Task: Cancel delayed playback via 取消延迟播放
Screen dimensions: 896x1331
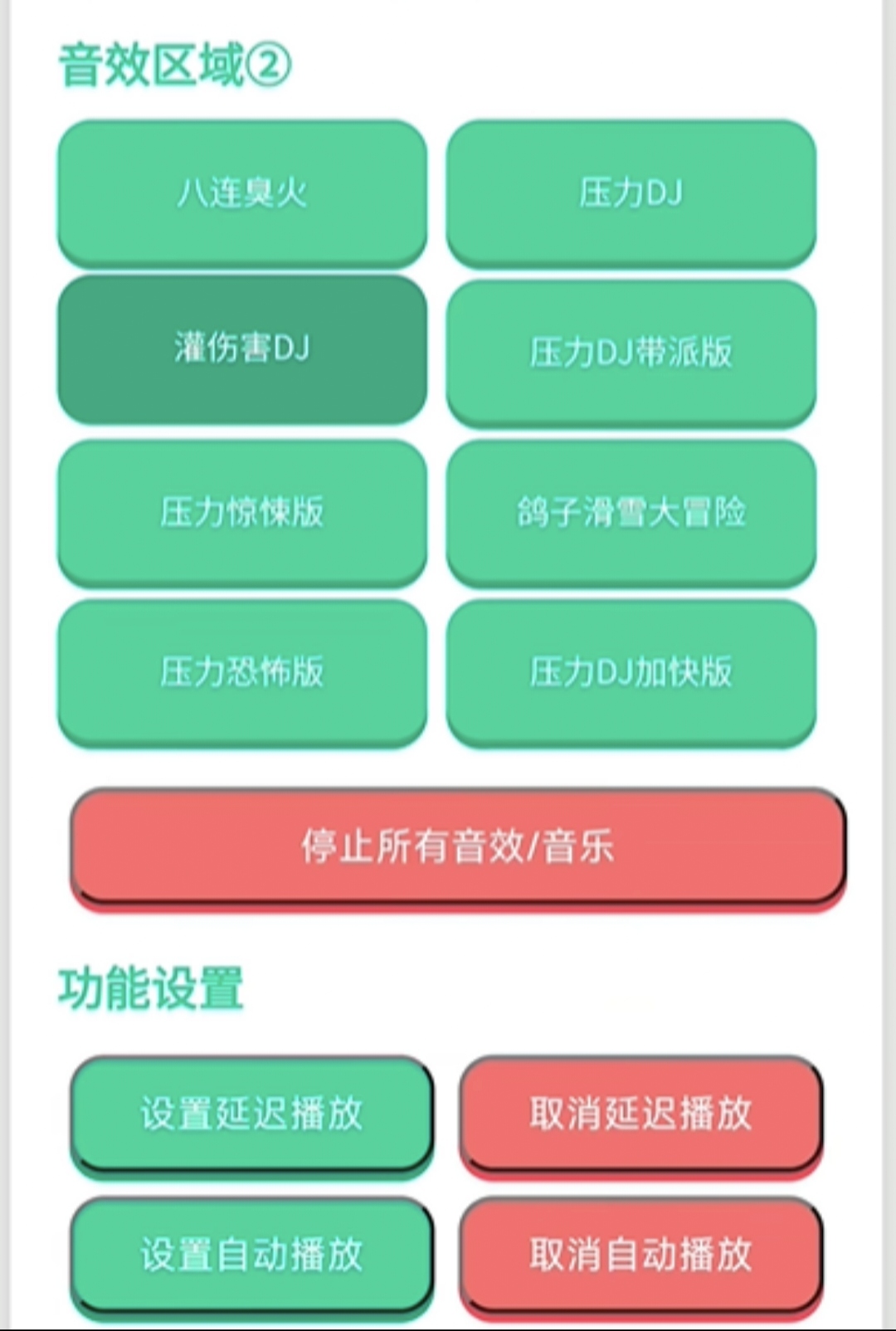Action: click(x=640, y=1113)
